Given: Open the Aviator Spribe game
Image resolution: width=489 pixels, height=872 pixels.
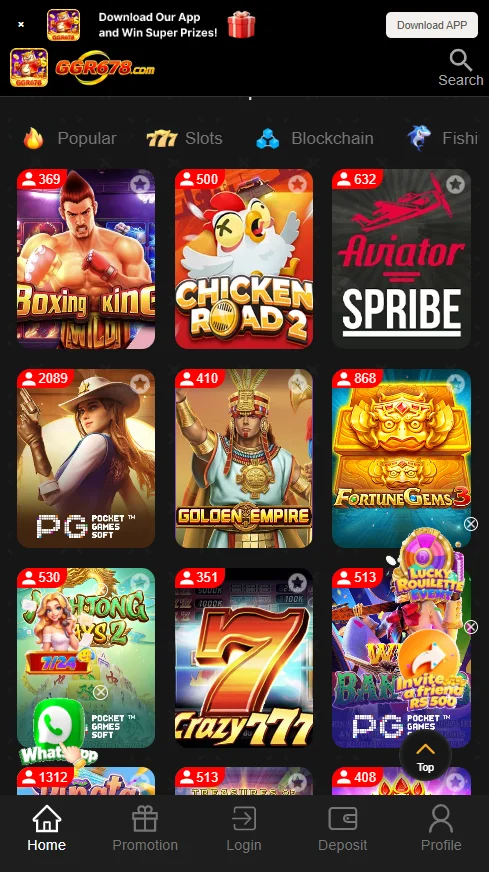Looking at the screenshot, I should [x=401, y=259].
